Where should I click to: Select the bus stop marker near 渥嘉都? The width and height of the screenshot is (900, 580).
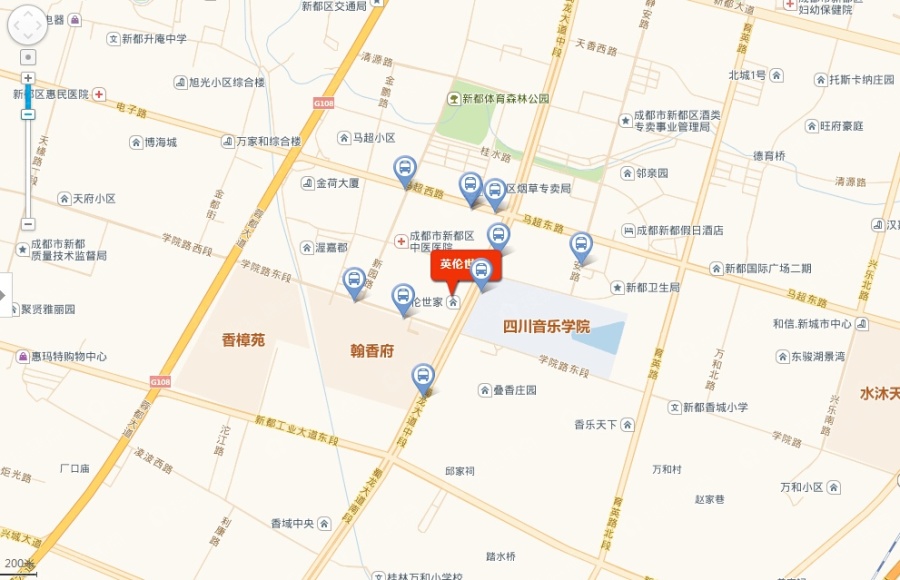coord(354,281)
